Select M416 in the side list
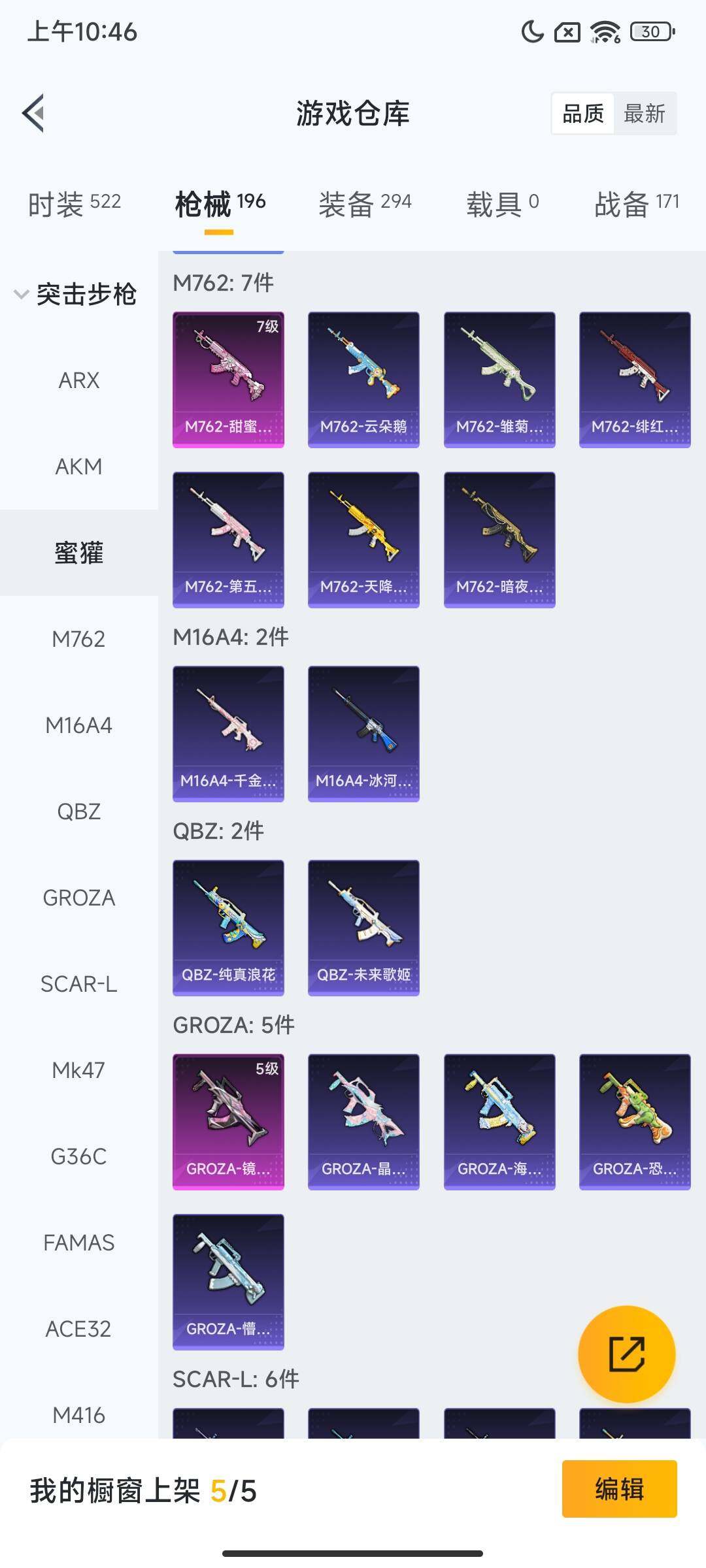Screen dimensions: 706x1568 point(78,1415)
